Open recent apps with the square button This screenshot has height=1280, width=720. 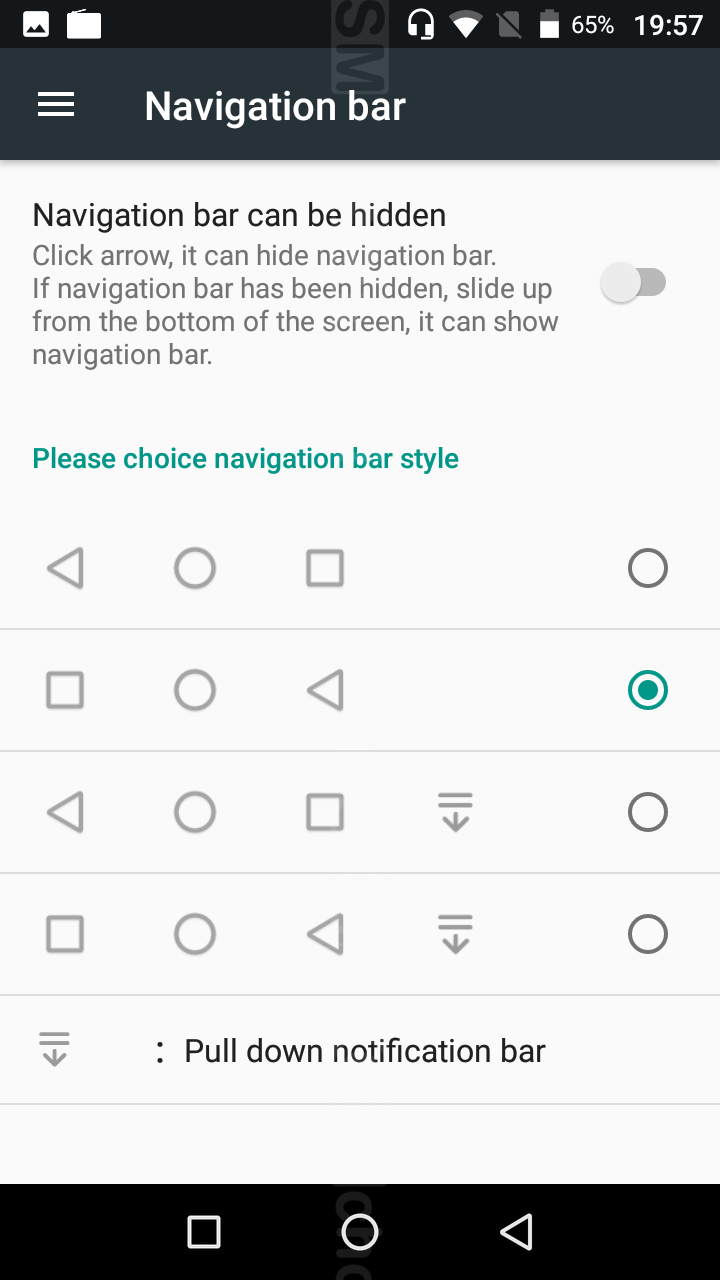point(204,1232)
